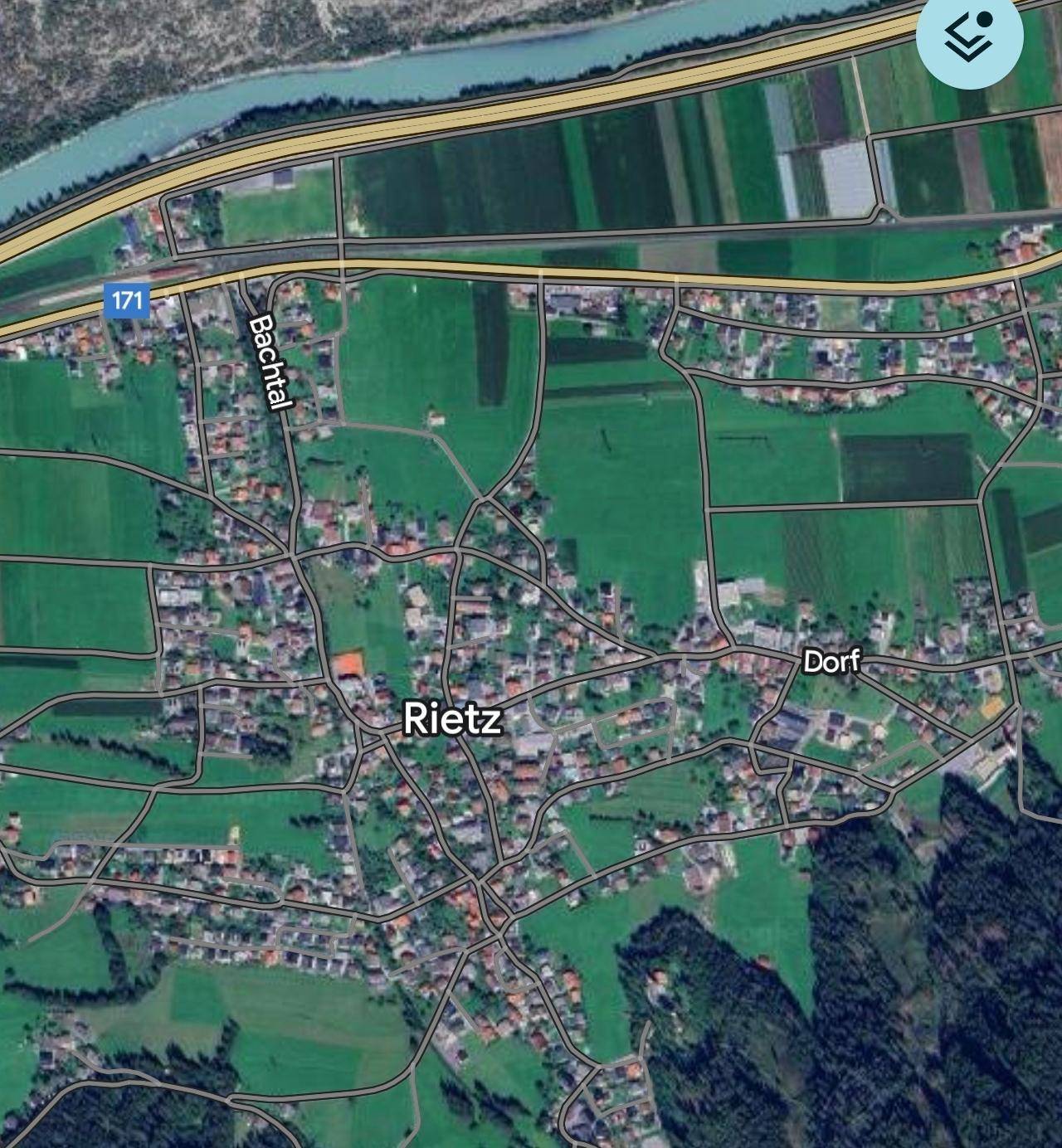This screenshot has height=1148, width=1062.
Task: Open the map layers button
Action: pyautogui.click(x=969, y=36)
